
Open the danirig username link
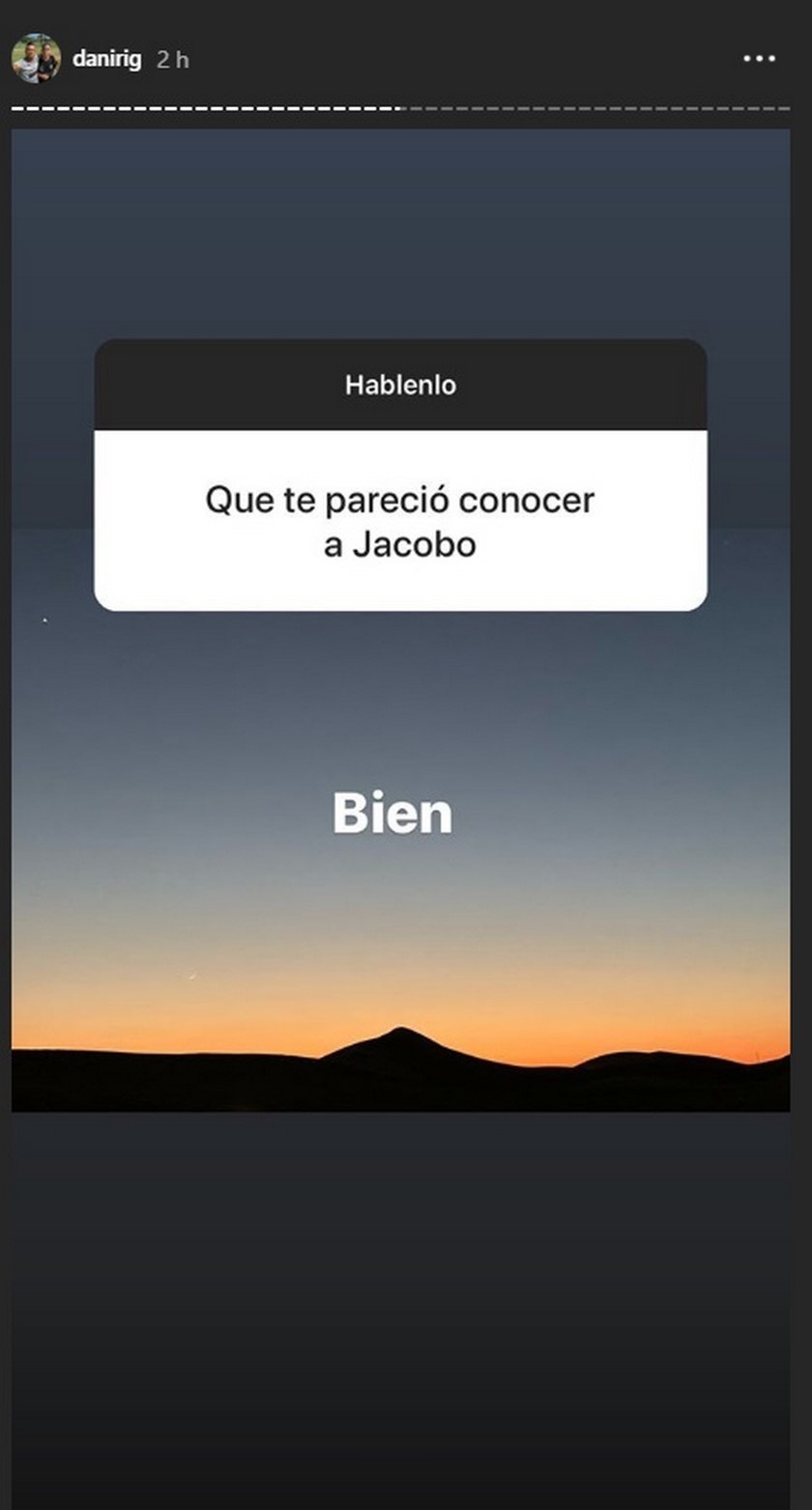(x=106, y=59)
